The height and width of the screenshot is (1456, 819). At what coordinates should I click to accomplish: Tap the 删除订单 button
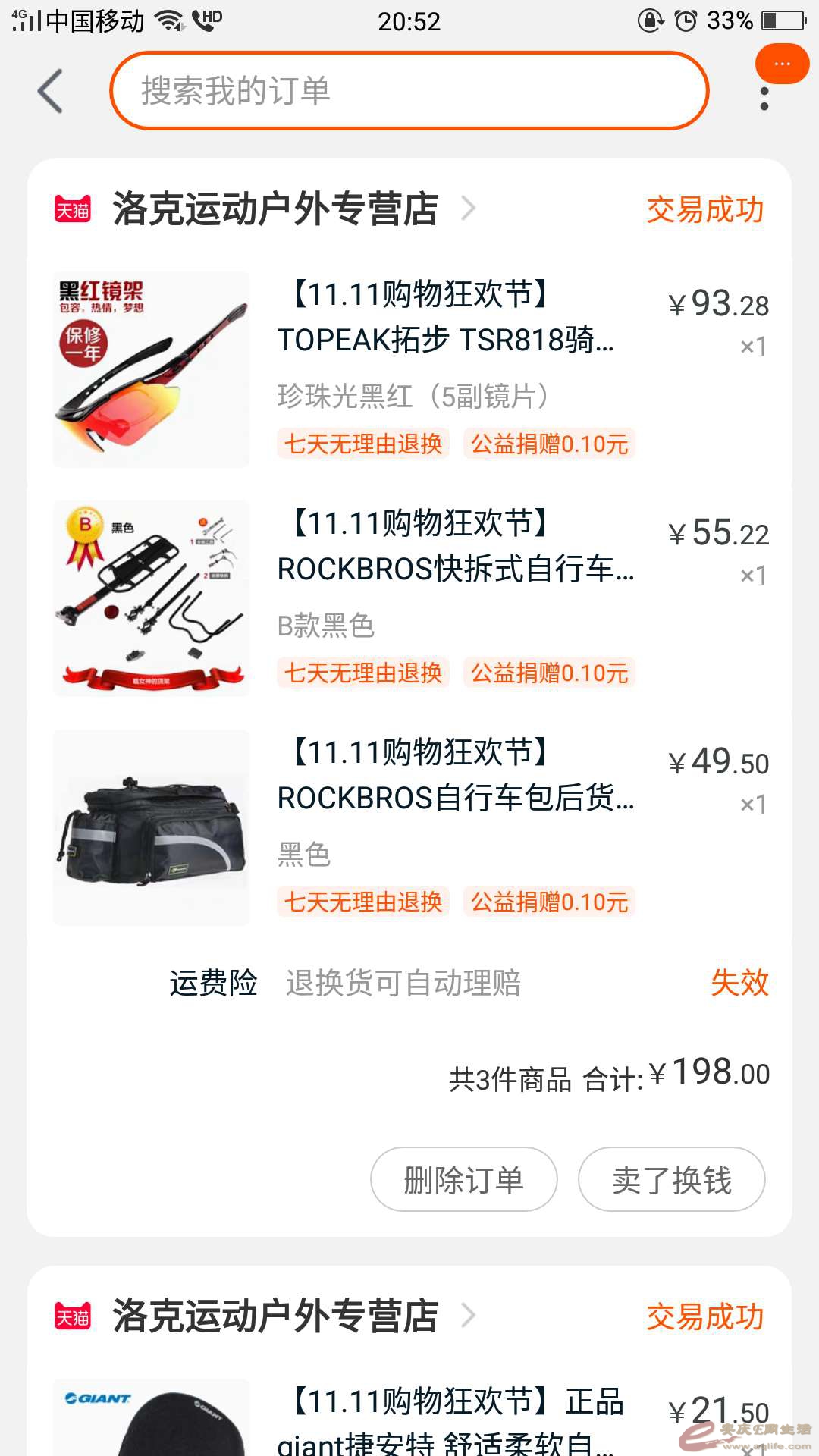(x=464, y=1179)
